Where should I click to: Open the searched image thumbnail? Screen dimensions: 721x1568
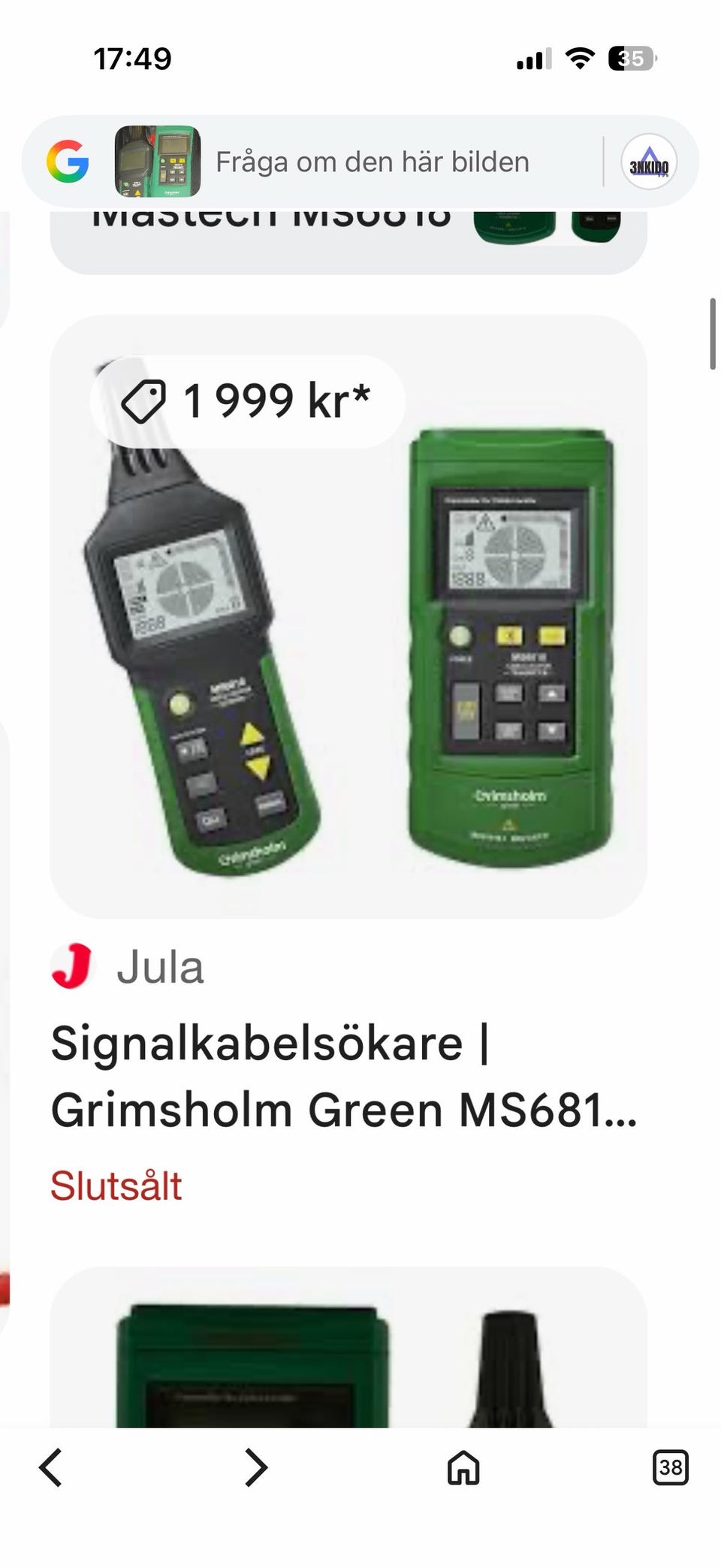[158, 162]
